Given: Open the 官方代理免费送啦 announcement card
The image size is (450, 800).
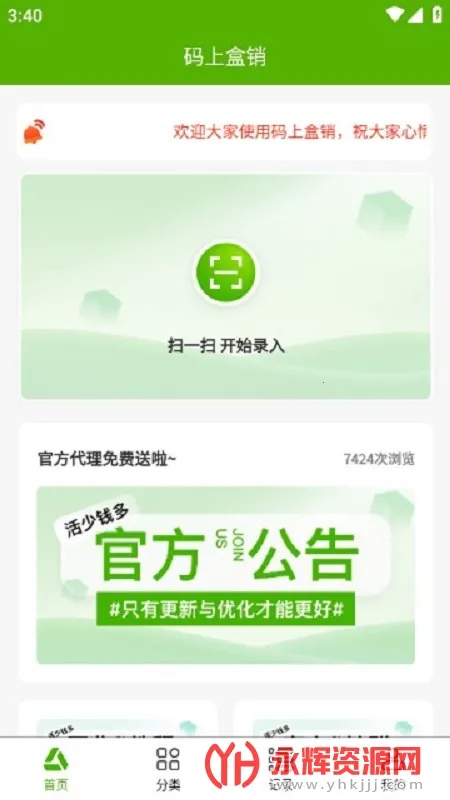Looking at the screenshot, I should tap(226, 552).
